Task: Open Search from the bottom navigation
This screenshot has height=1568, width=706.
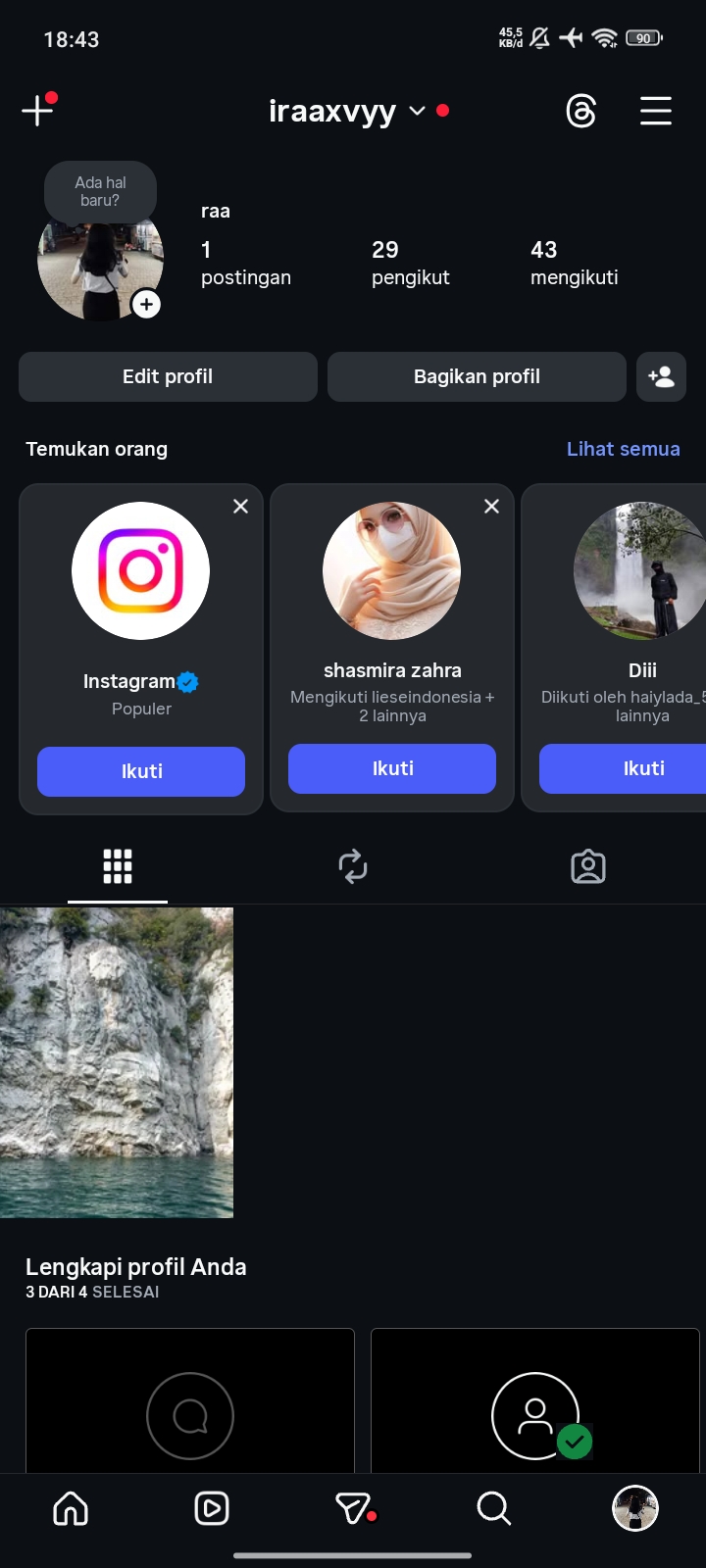Action: tap(494, 1508)
